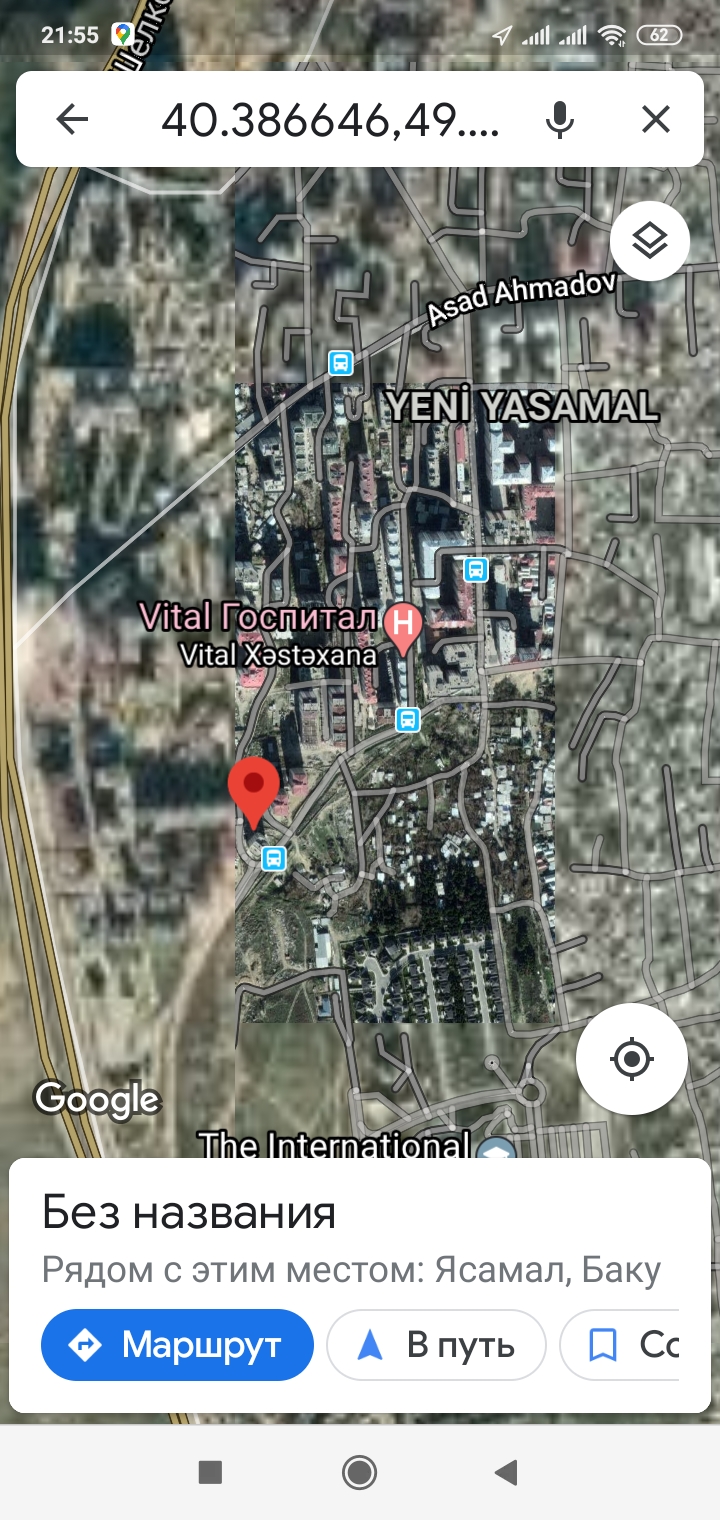Viewport: 720px width, 1520px height.
Task: Start voice search with the microphone
Action: pyautogui.click(x=560, y=120)
